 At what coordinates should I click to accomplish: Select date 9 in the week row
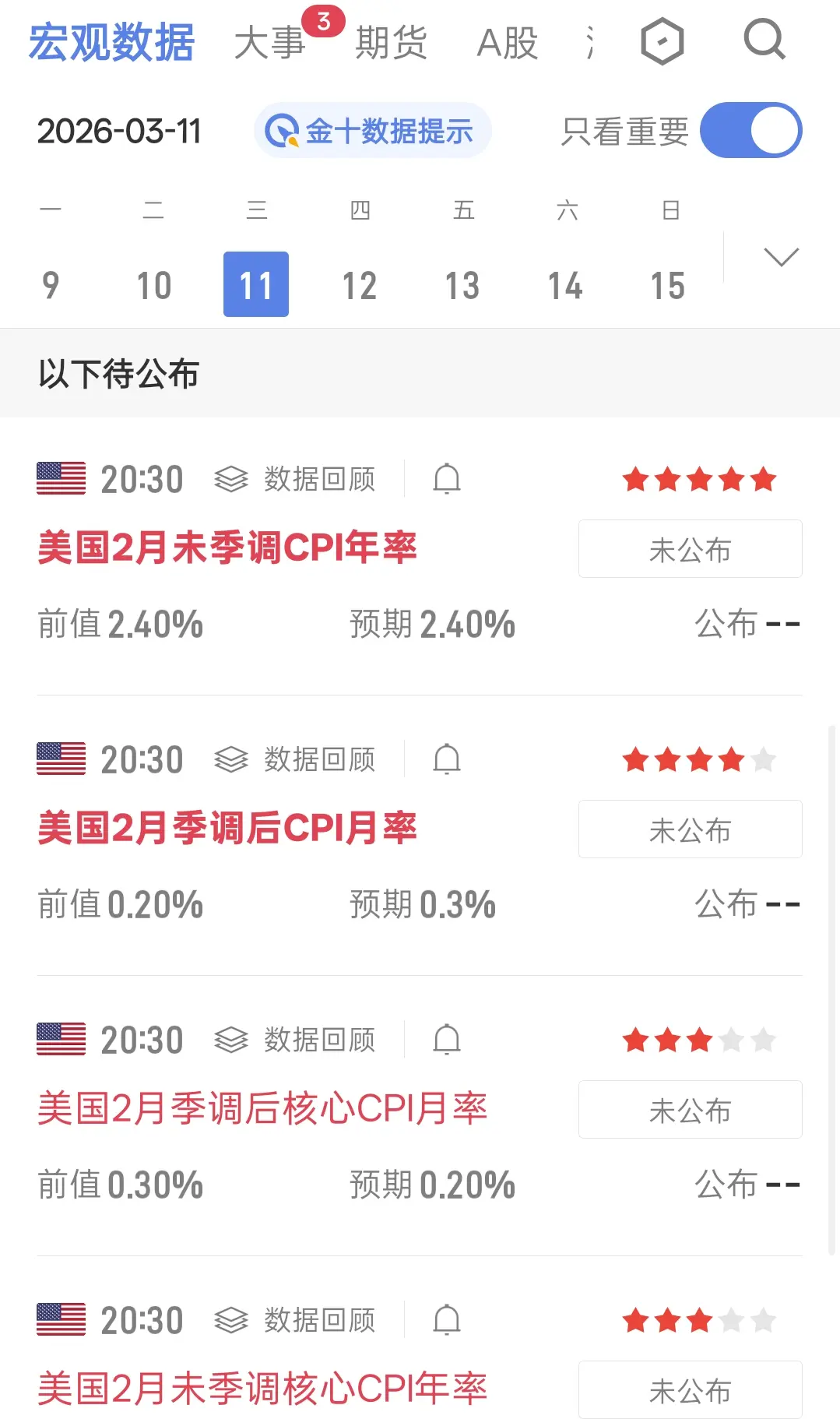click(x=51, y=285)
